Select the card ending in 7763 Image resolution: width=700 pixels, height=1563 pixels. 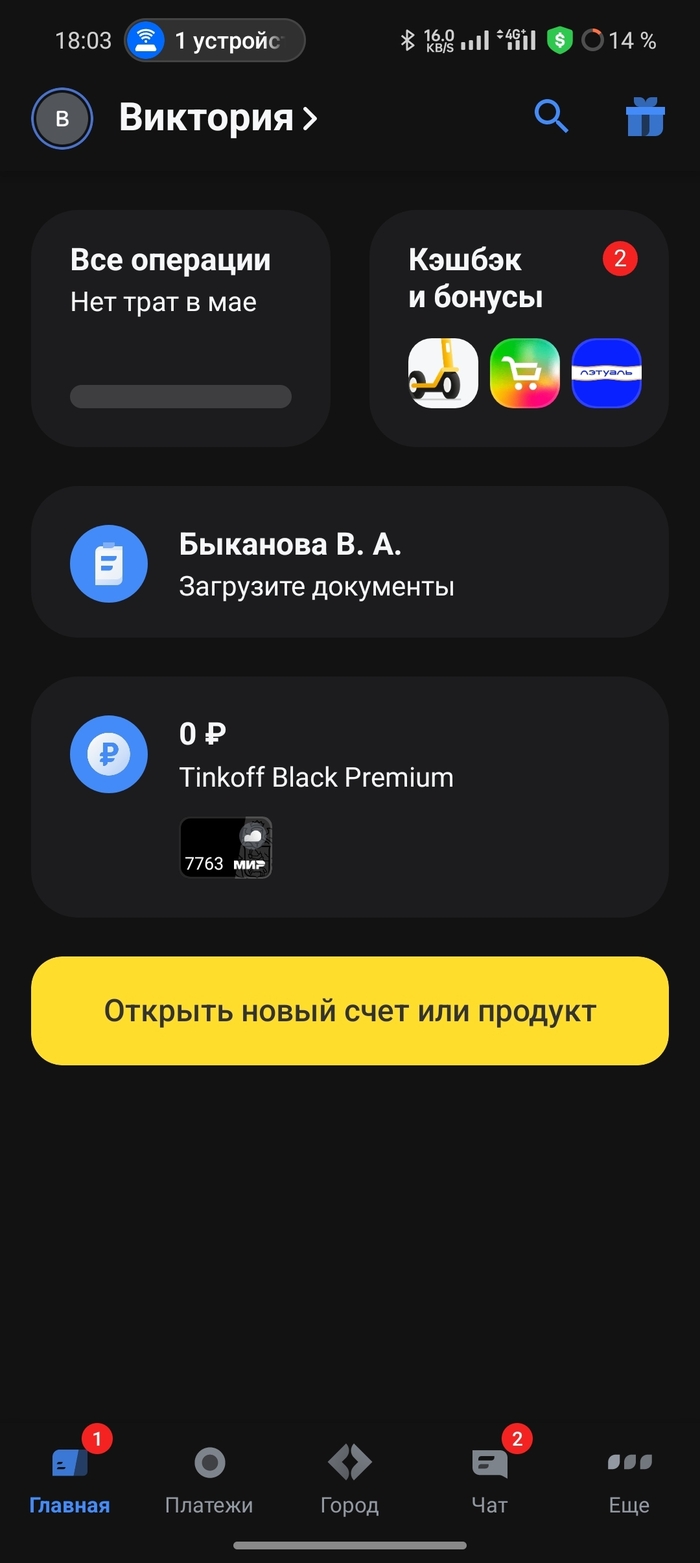225,848
